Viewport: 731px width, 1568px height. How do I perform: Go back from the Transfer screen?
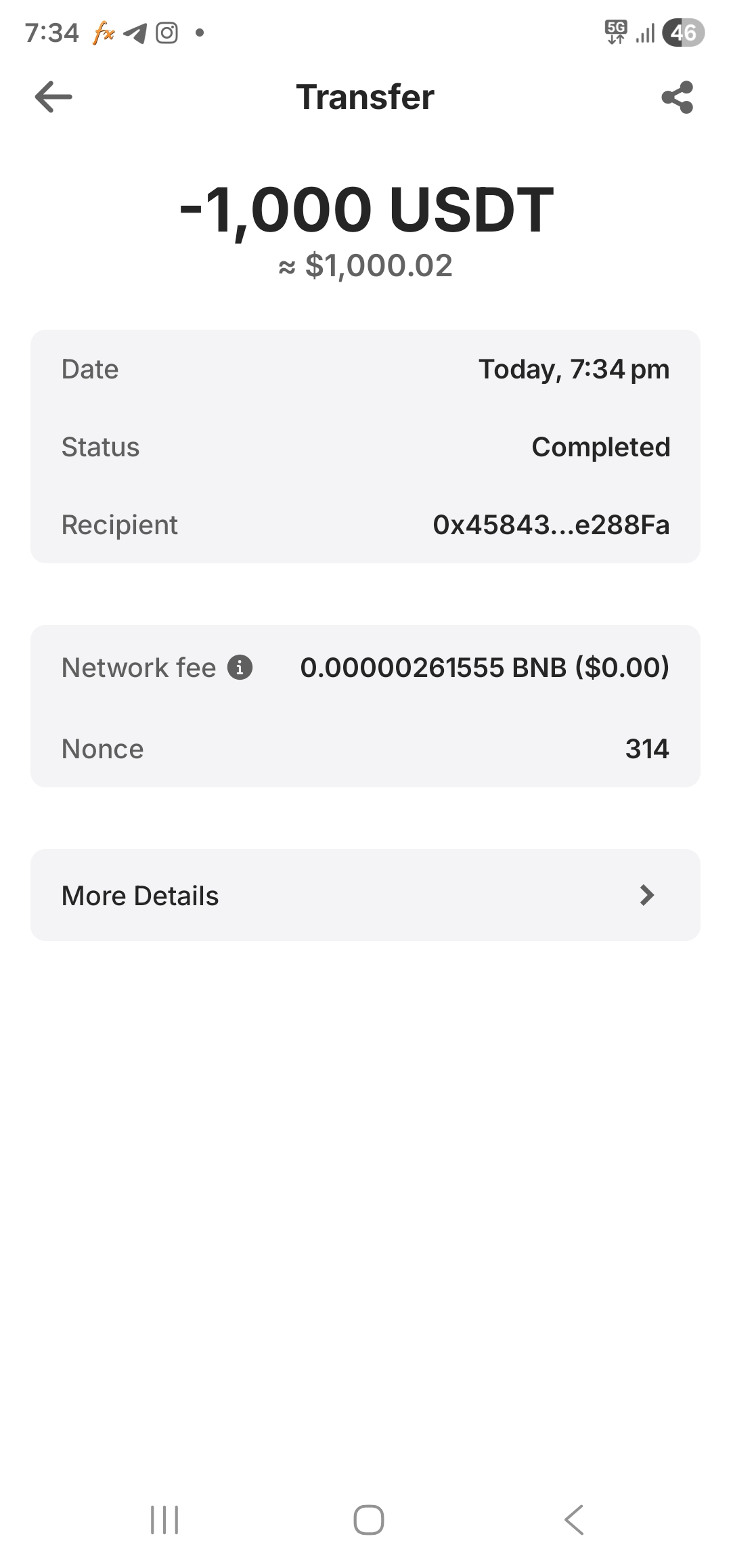coord(53,97)
